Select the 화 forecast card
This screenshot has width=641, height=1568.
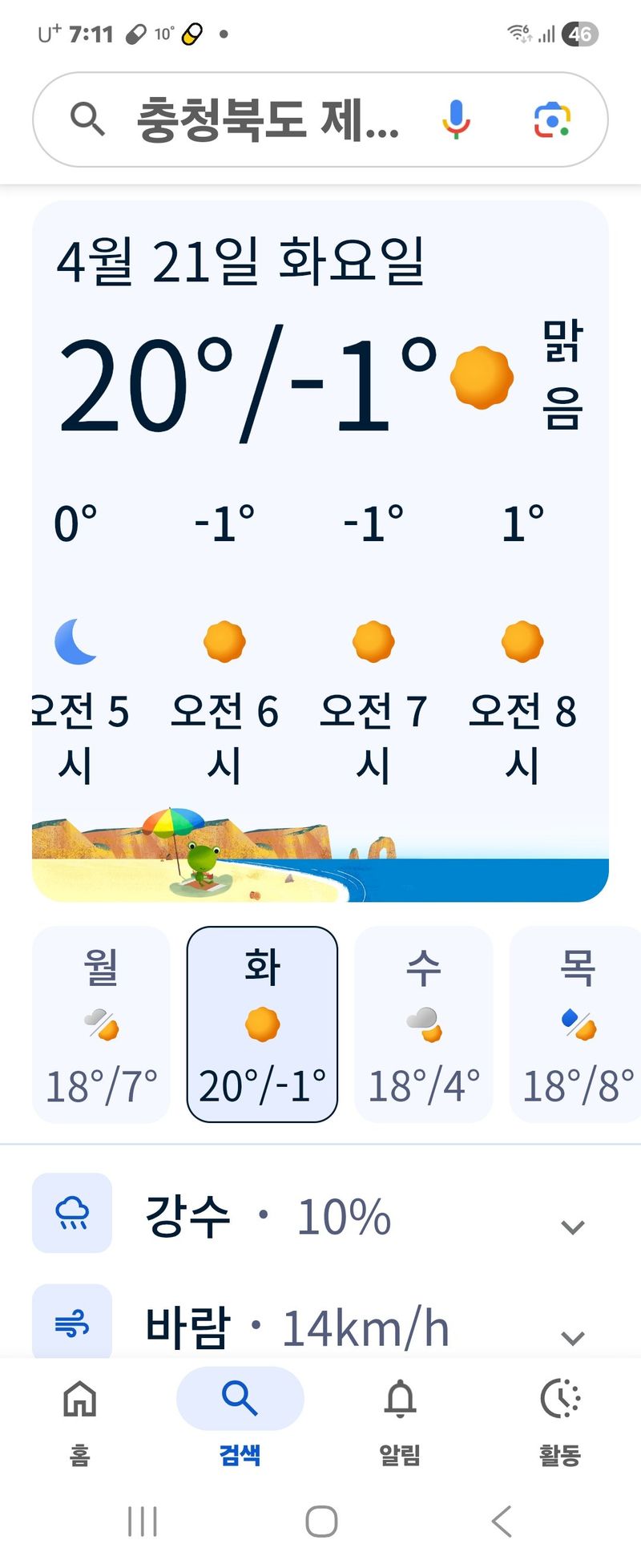[x=262, y=1024]
